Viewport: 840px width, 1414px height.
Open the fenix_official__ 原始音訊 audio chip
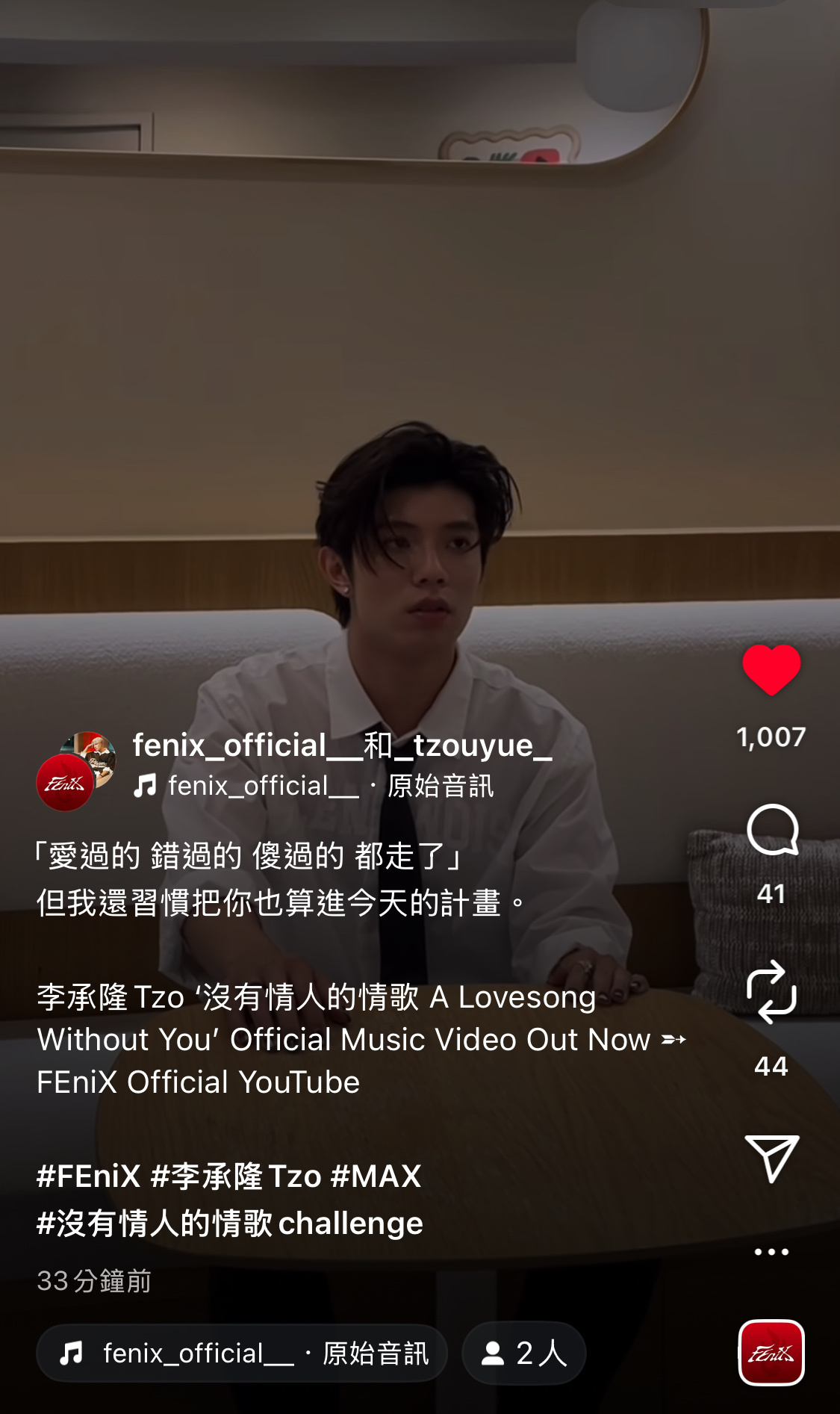(x=242, y=1353)
